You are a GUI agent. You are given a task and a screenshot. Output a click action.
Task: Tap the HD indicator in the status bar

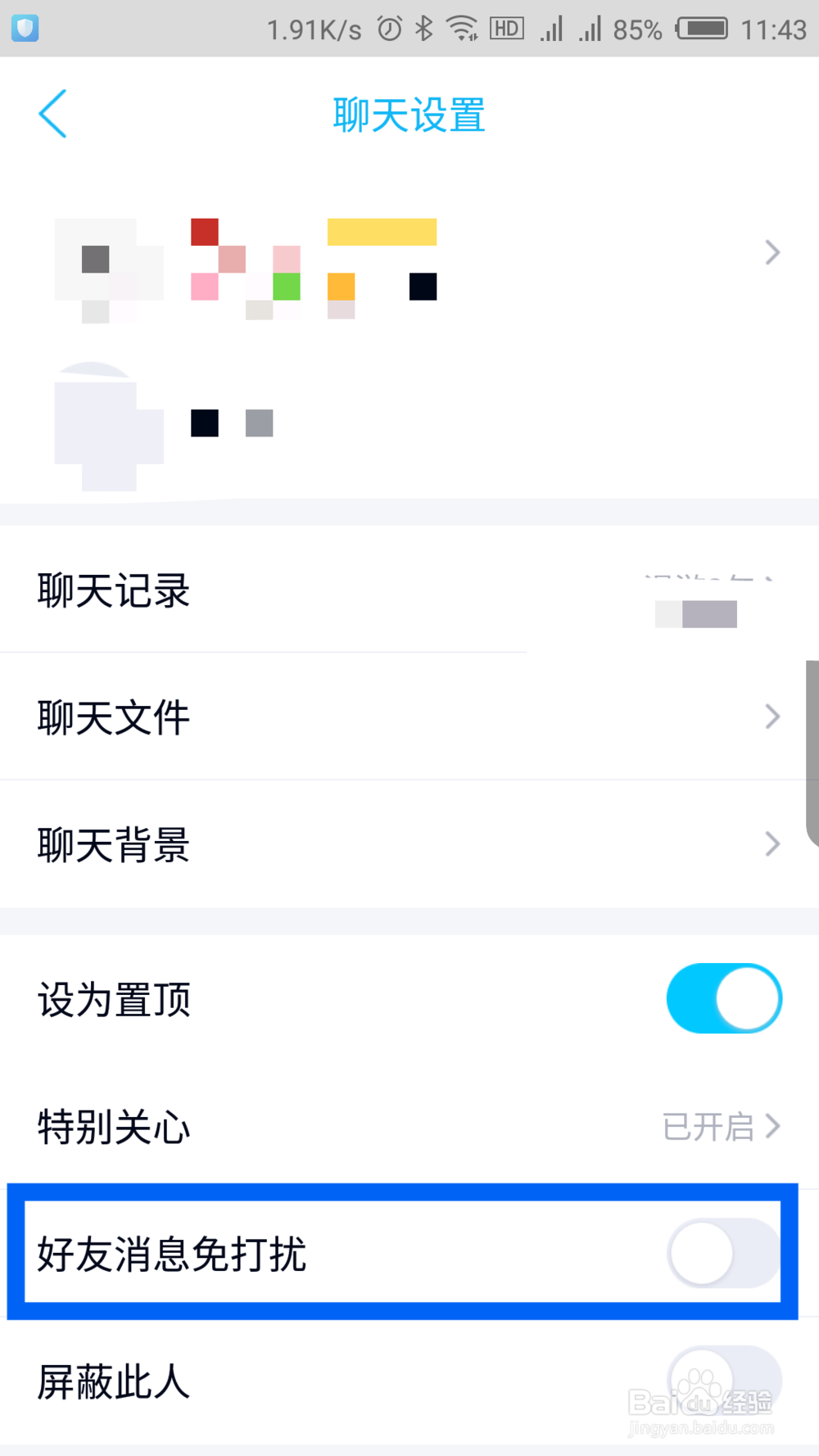tap(505, 27)
